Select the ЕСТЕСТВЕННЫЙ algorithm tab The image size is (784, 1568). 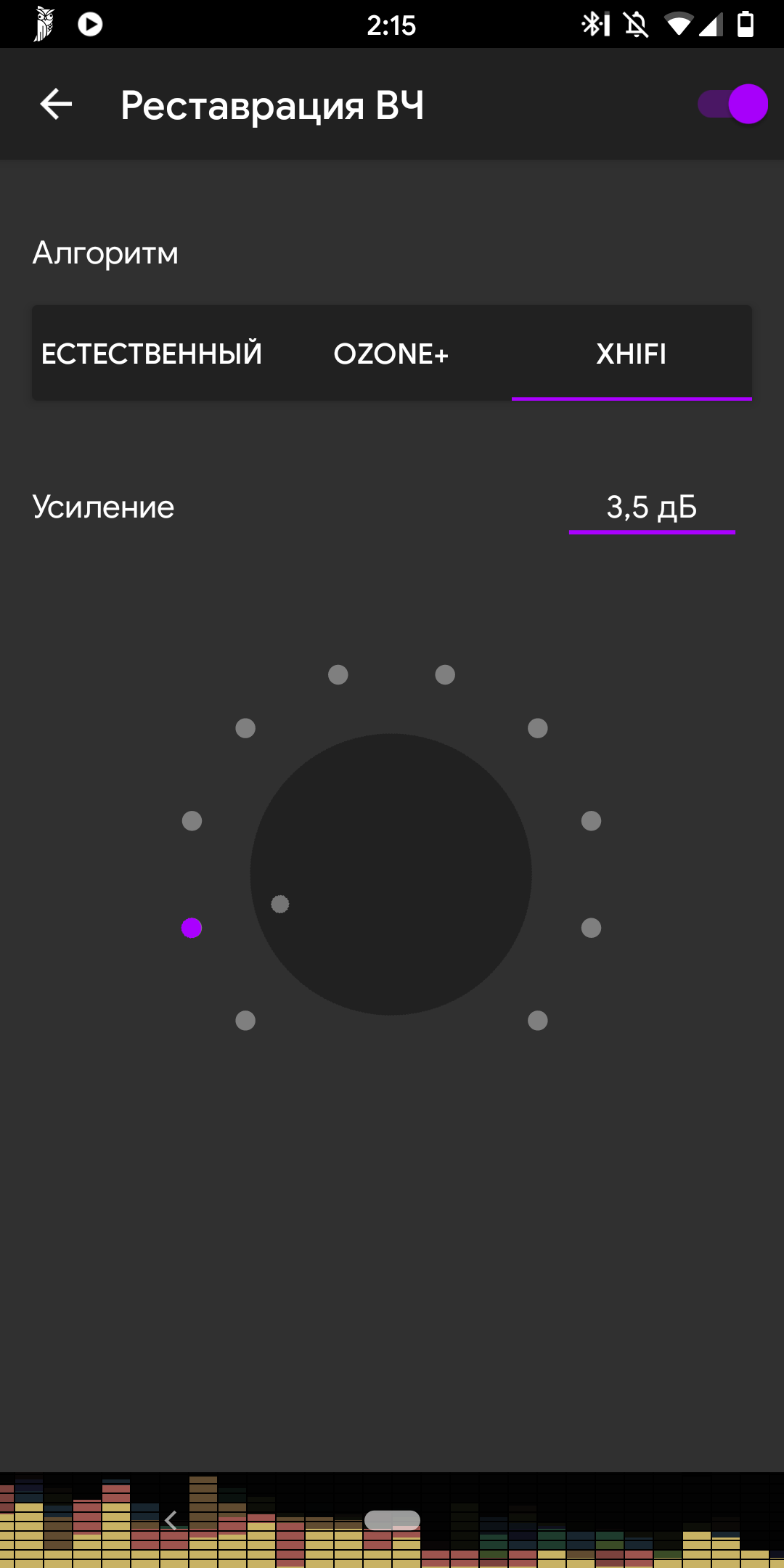pos(152,354)
